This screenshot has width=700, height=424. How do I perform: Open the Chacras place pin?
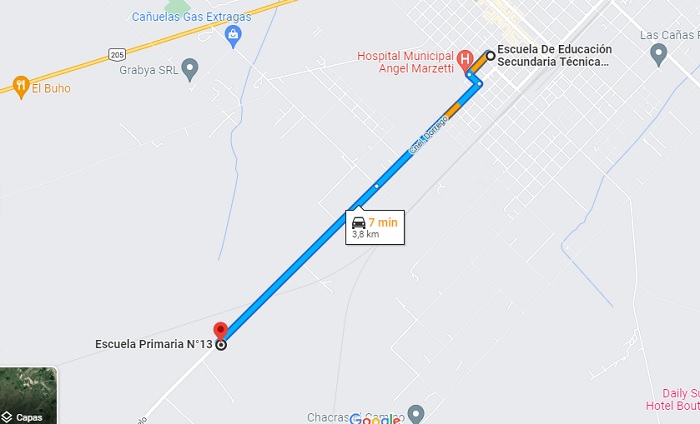point(417,413)
